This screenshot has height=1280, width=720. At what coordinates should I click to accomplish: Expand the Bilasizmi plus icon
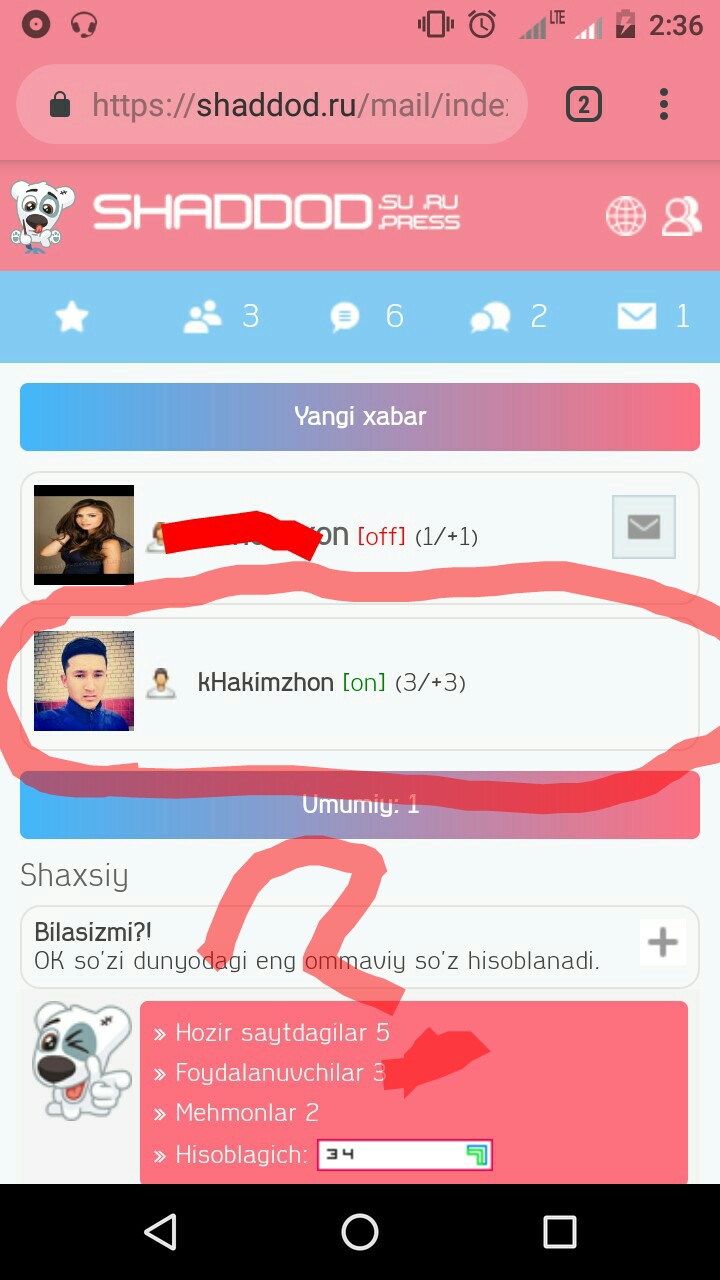point(663,942)
